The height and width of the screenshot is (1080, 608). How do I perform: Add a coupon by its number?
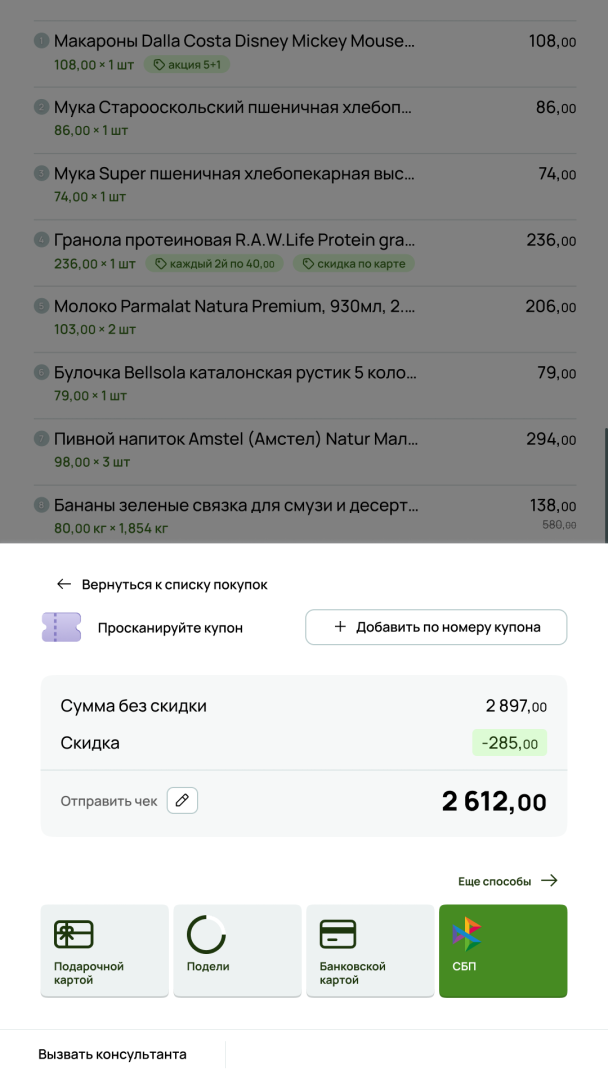click(x=436, y=627)
